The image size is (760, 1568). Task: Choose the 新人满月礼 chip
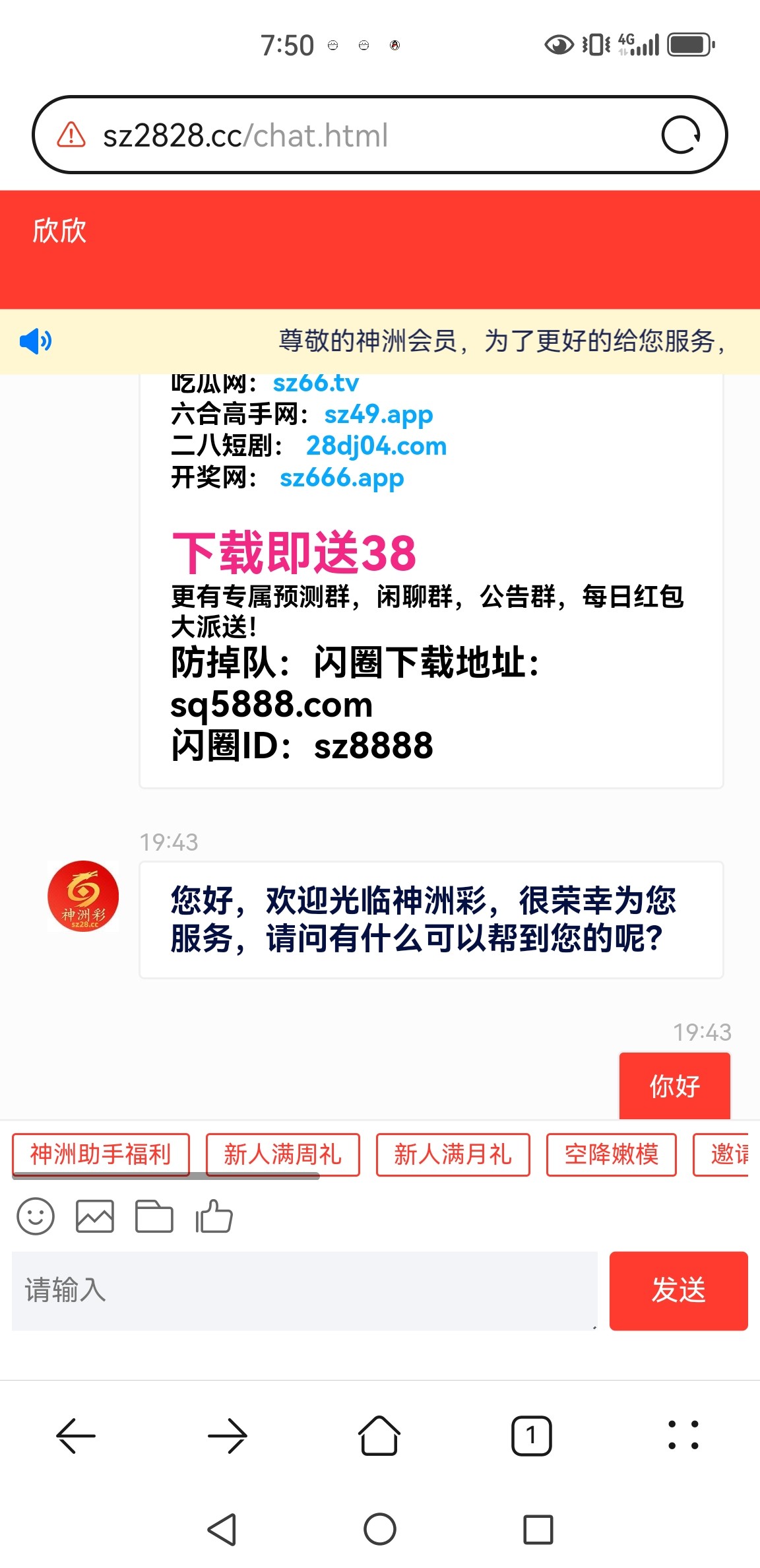[x=453, y=1154]
